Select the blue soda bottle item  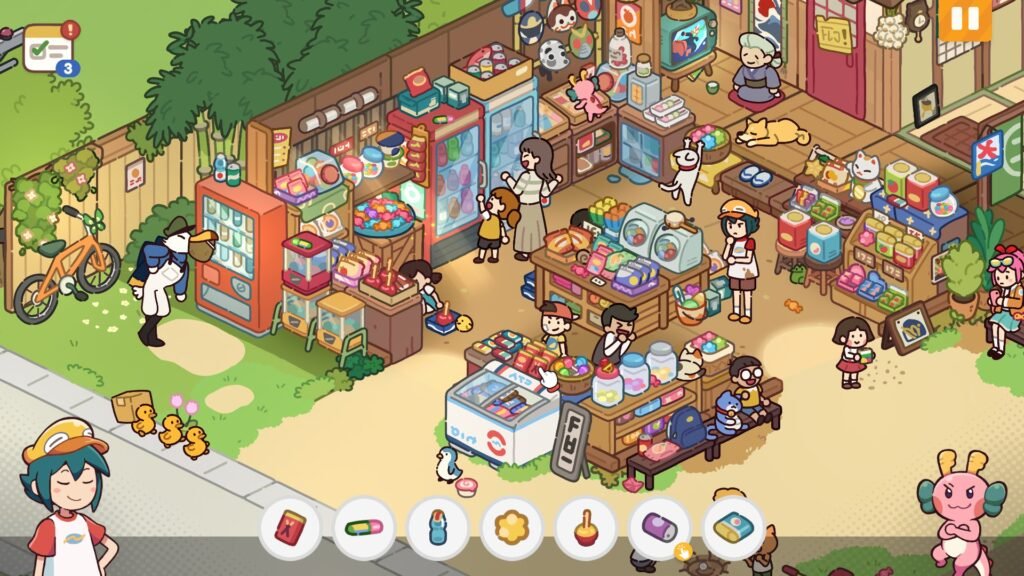[438, 527]
